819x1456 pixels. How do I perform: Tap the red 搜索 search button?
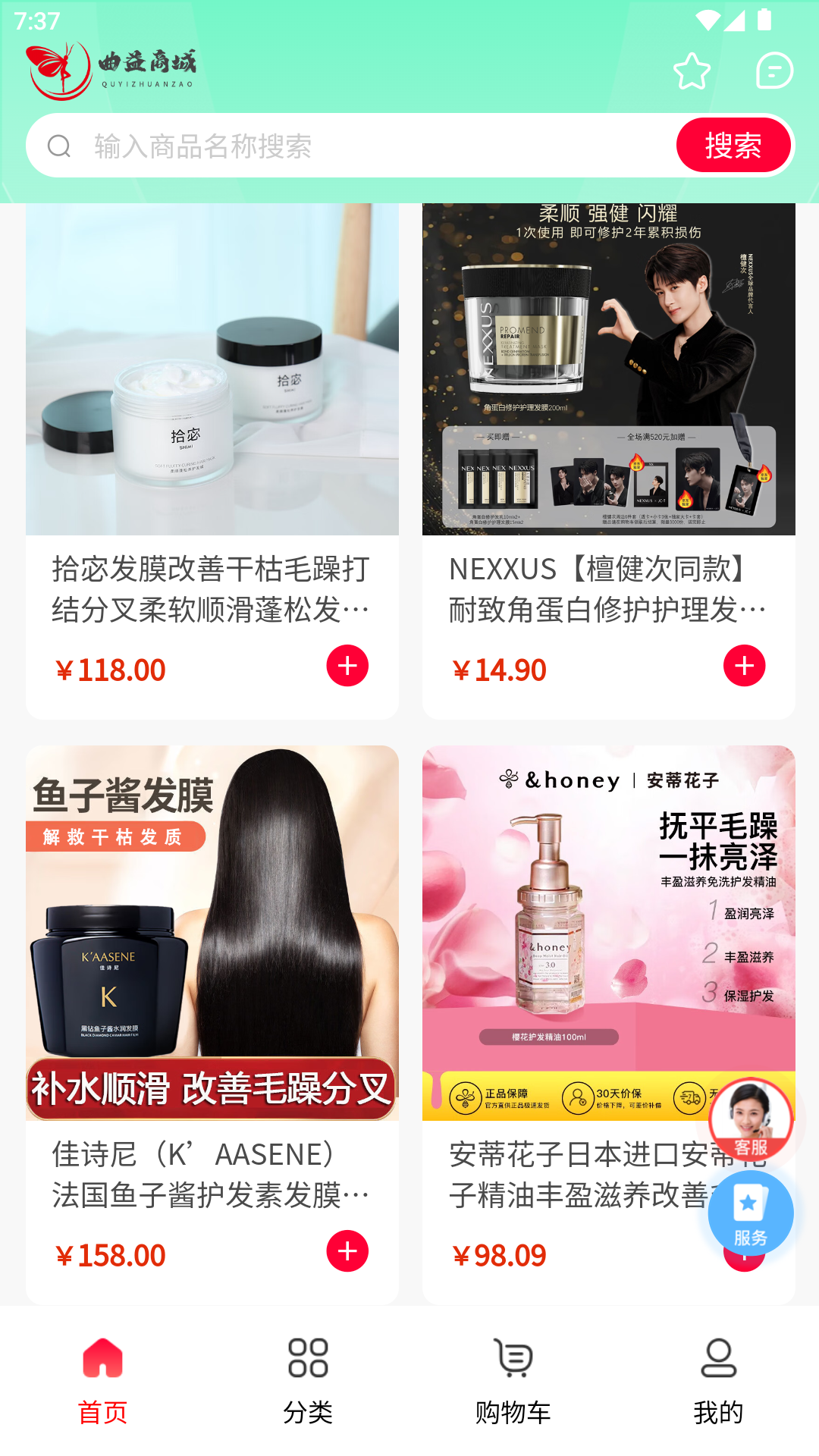click(x=733, y=146)
